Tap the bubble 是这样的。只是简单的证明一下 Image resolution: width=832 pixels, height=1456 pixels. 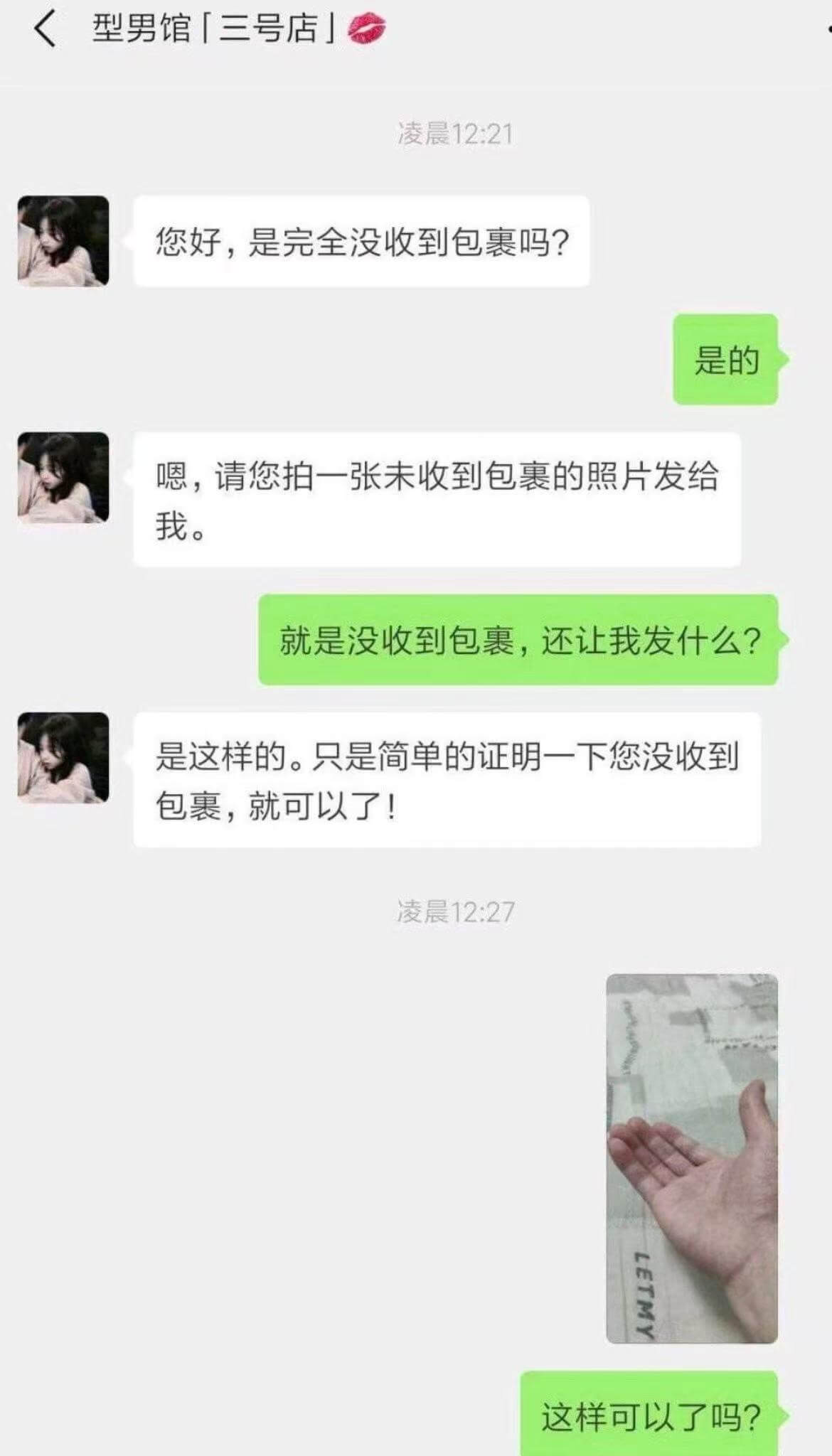448,782
